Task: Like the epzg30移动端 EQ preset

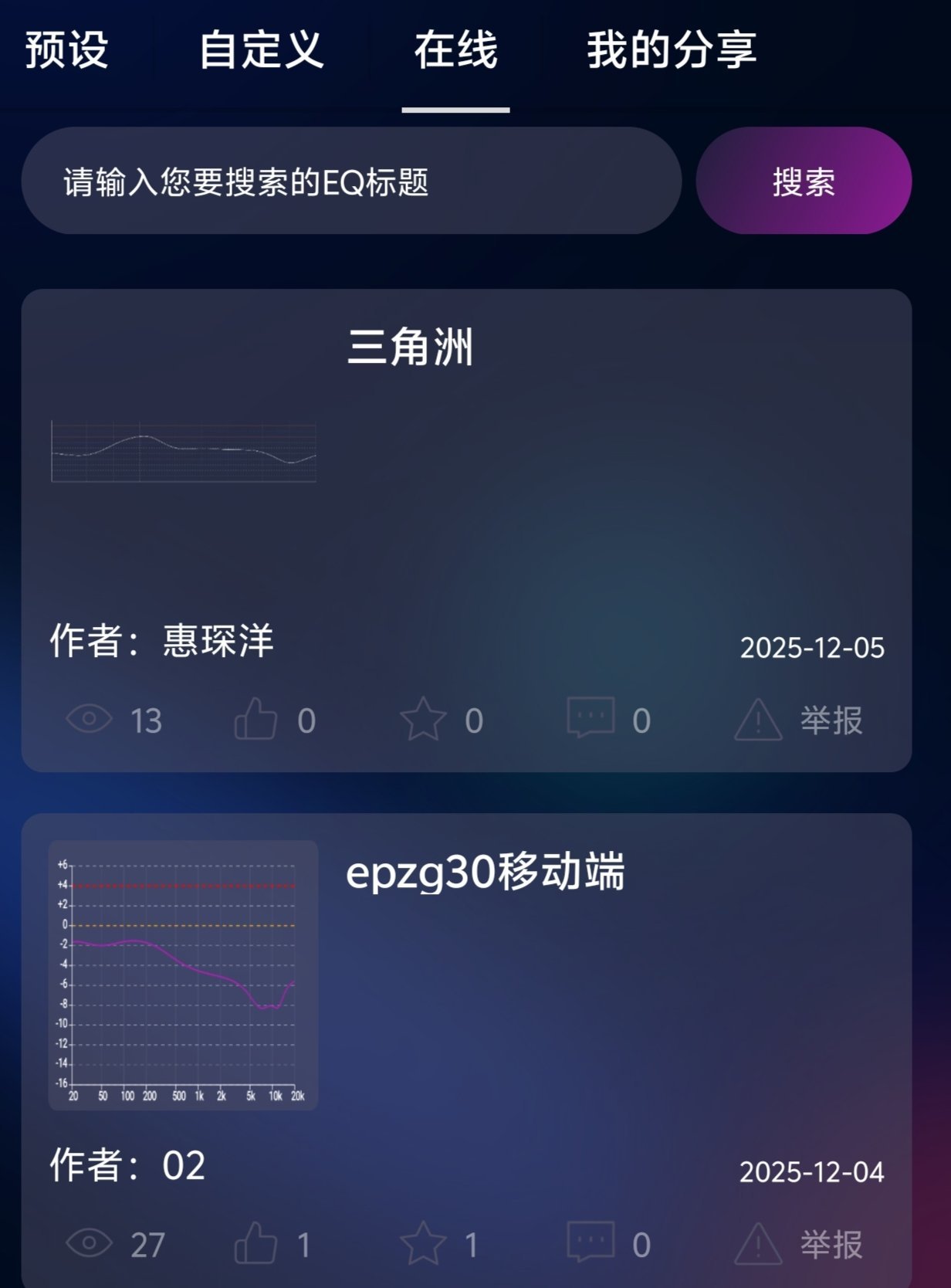Action: tap(256, 1244)
